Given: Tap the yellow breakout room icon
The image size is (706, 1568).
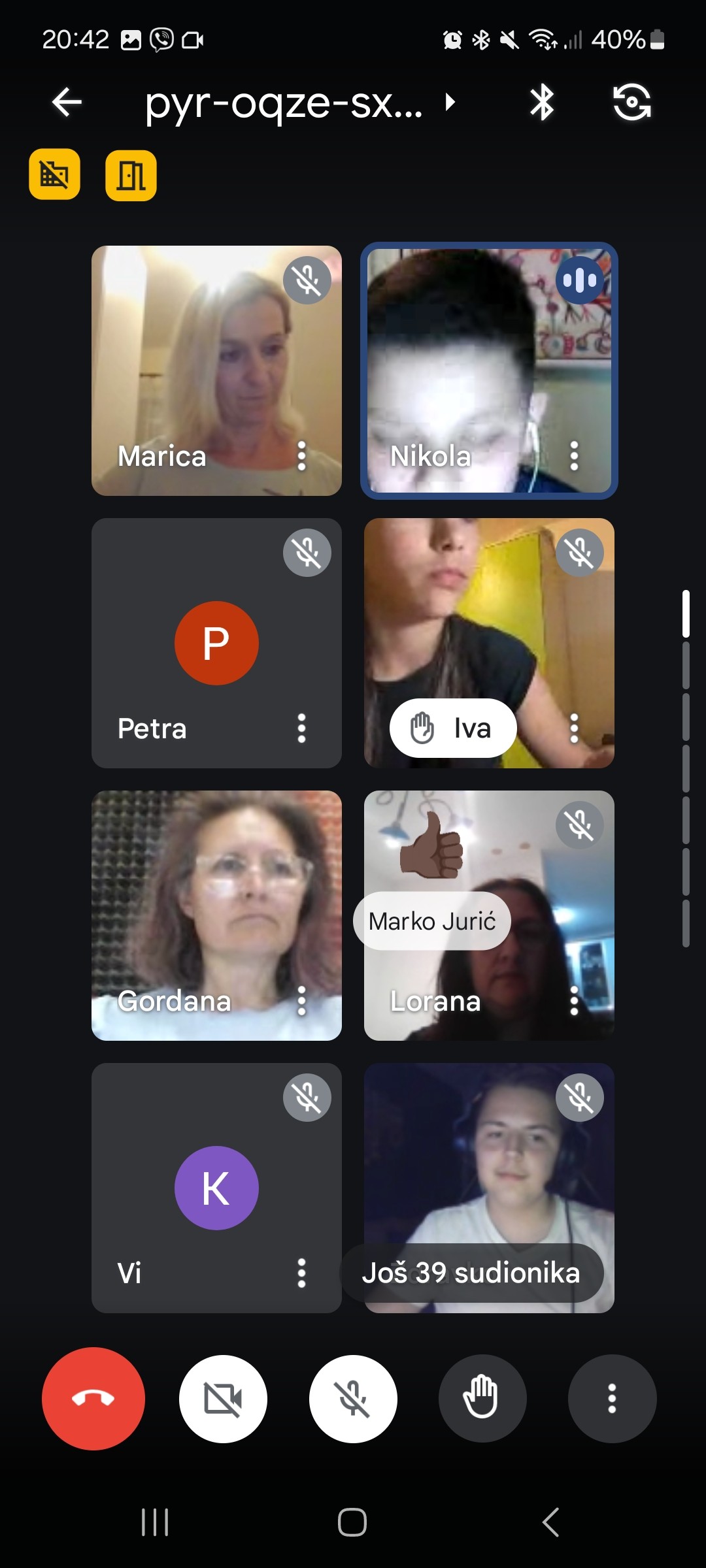Looking at the screenshot, I should (131, 175).
